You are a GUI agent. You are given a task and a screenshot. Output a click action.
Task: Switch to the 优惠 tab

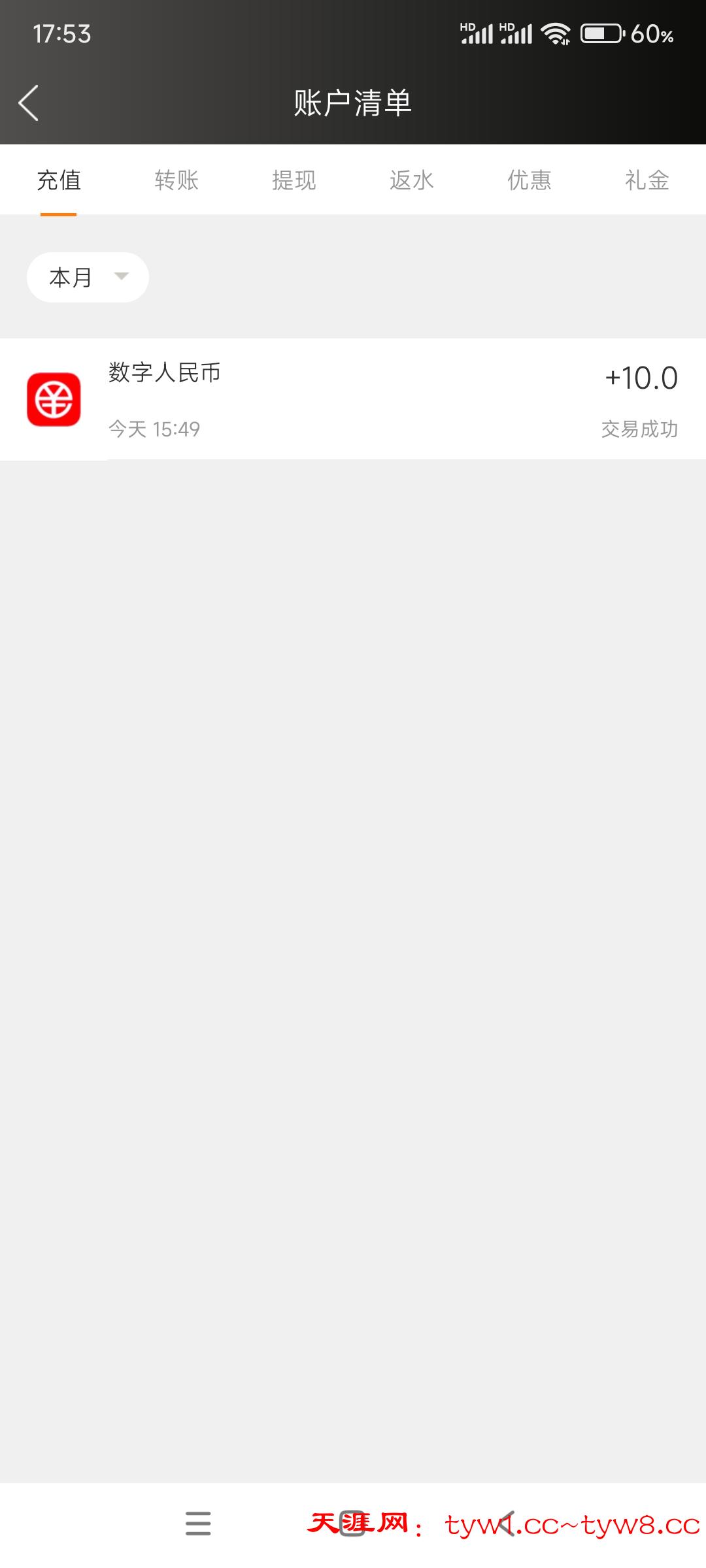529,180
